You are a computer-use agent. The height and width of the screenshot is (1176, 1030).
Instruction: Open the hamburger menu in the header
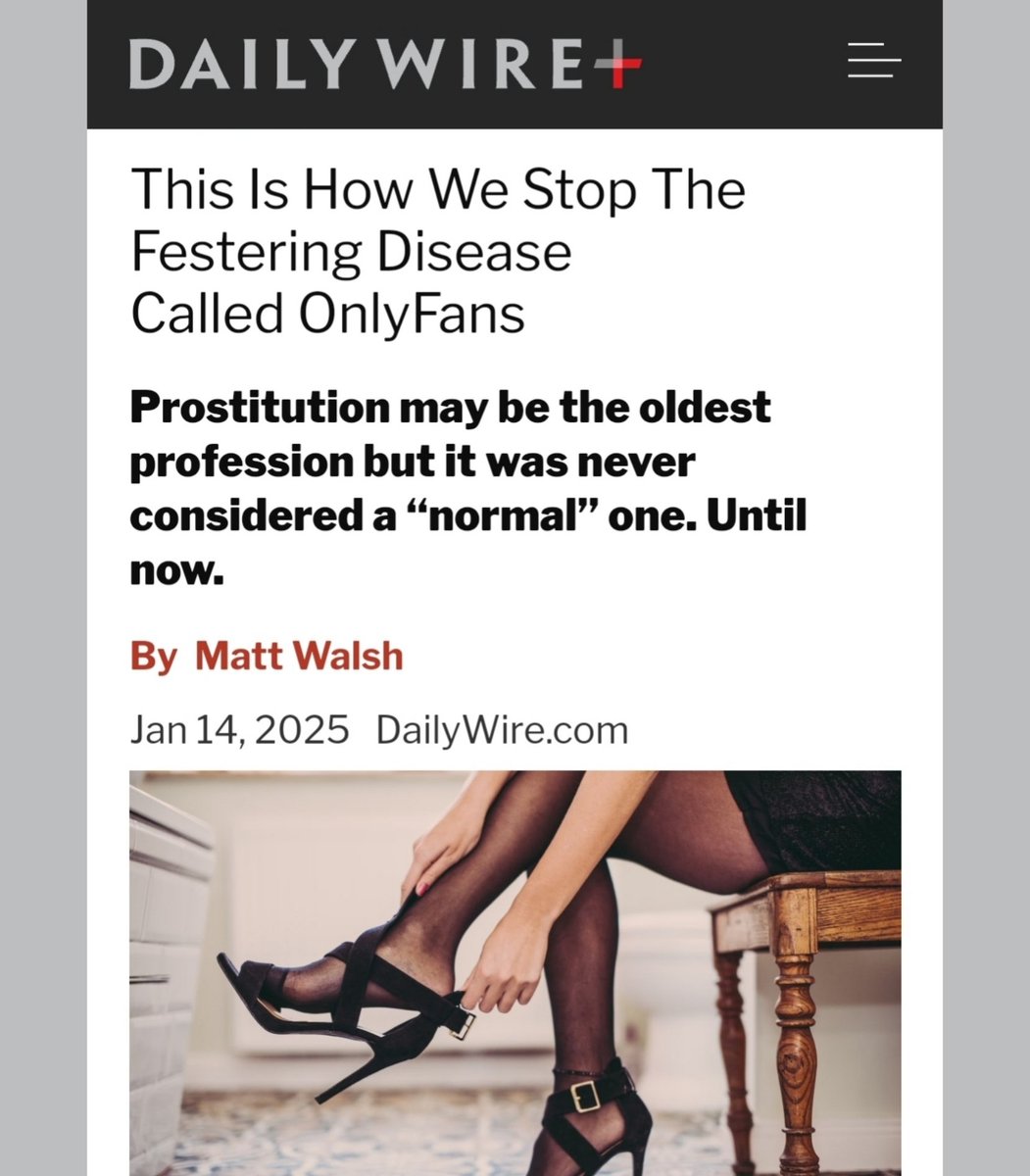873,65
